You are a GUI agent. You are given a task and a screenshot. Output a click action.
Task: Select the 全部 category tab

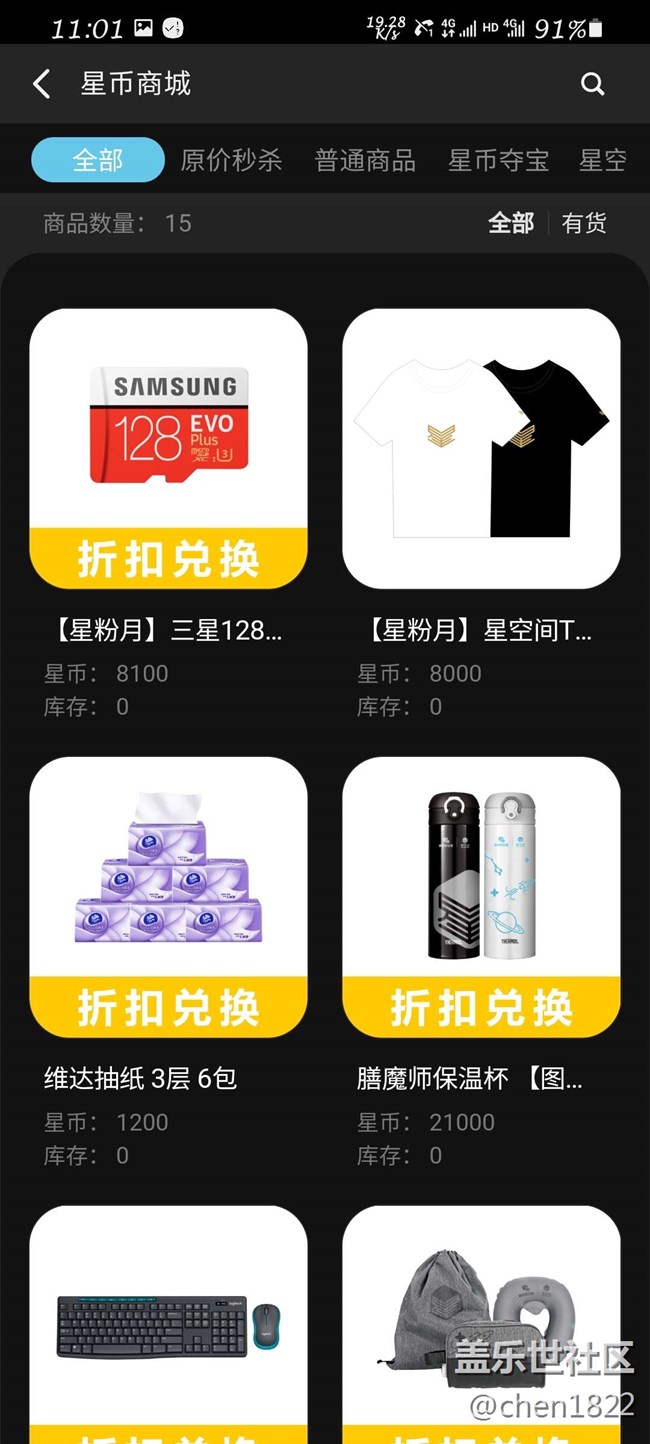pyautogui.click(x=98, y=160)
